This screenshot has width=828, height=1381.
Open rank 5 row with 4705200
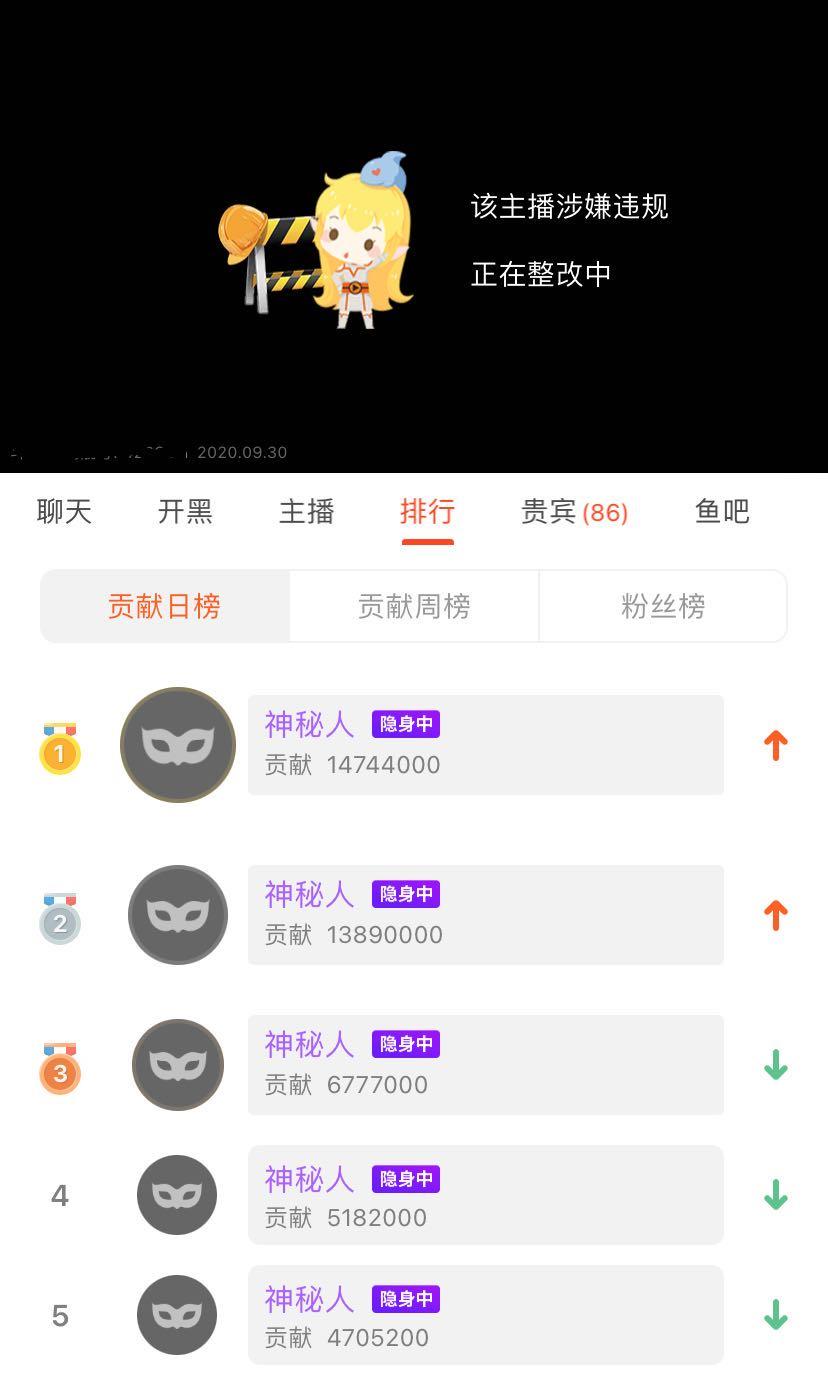click(x=485, y=1315)
